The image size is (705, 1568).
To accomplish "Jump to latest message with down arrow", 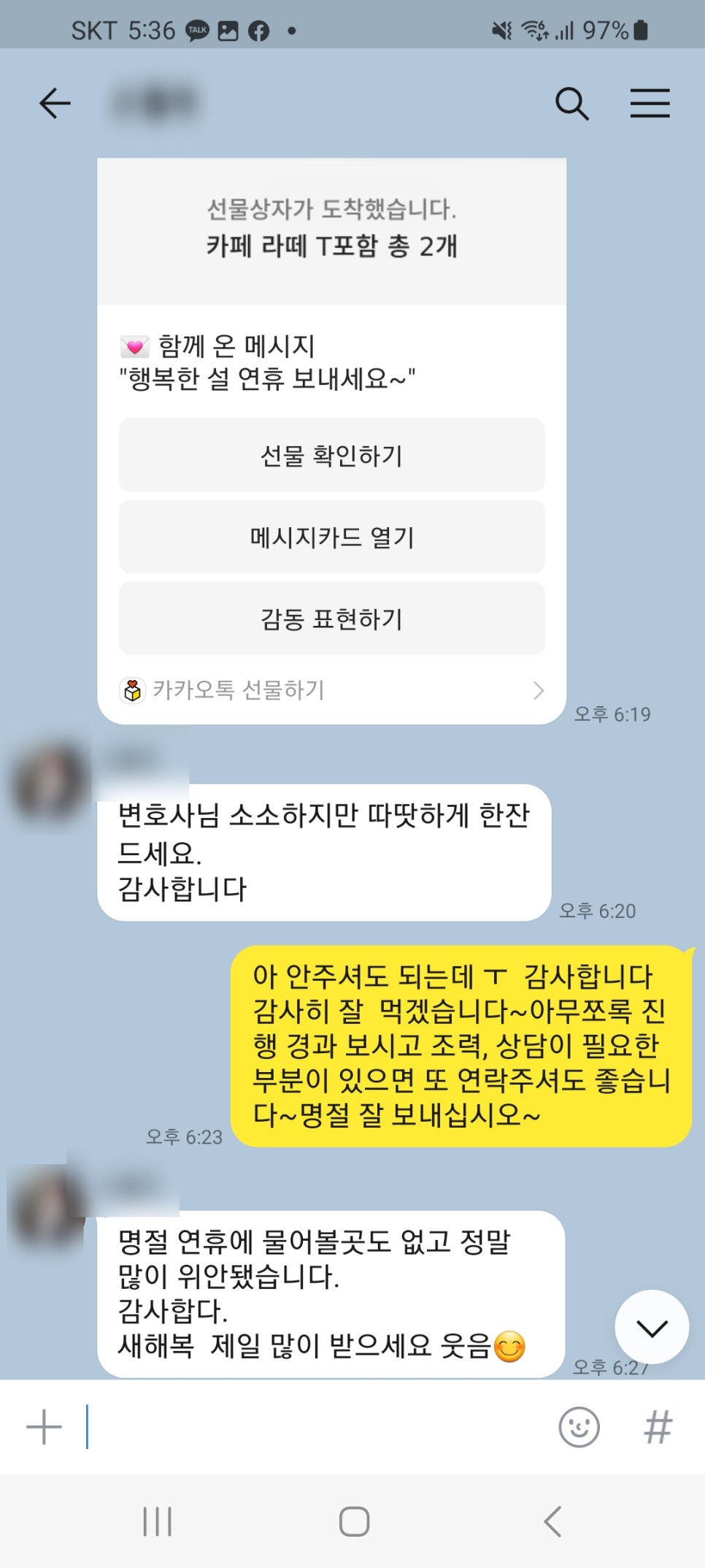I will tap(651, 1327).
